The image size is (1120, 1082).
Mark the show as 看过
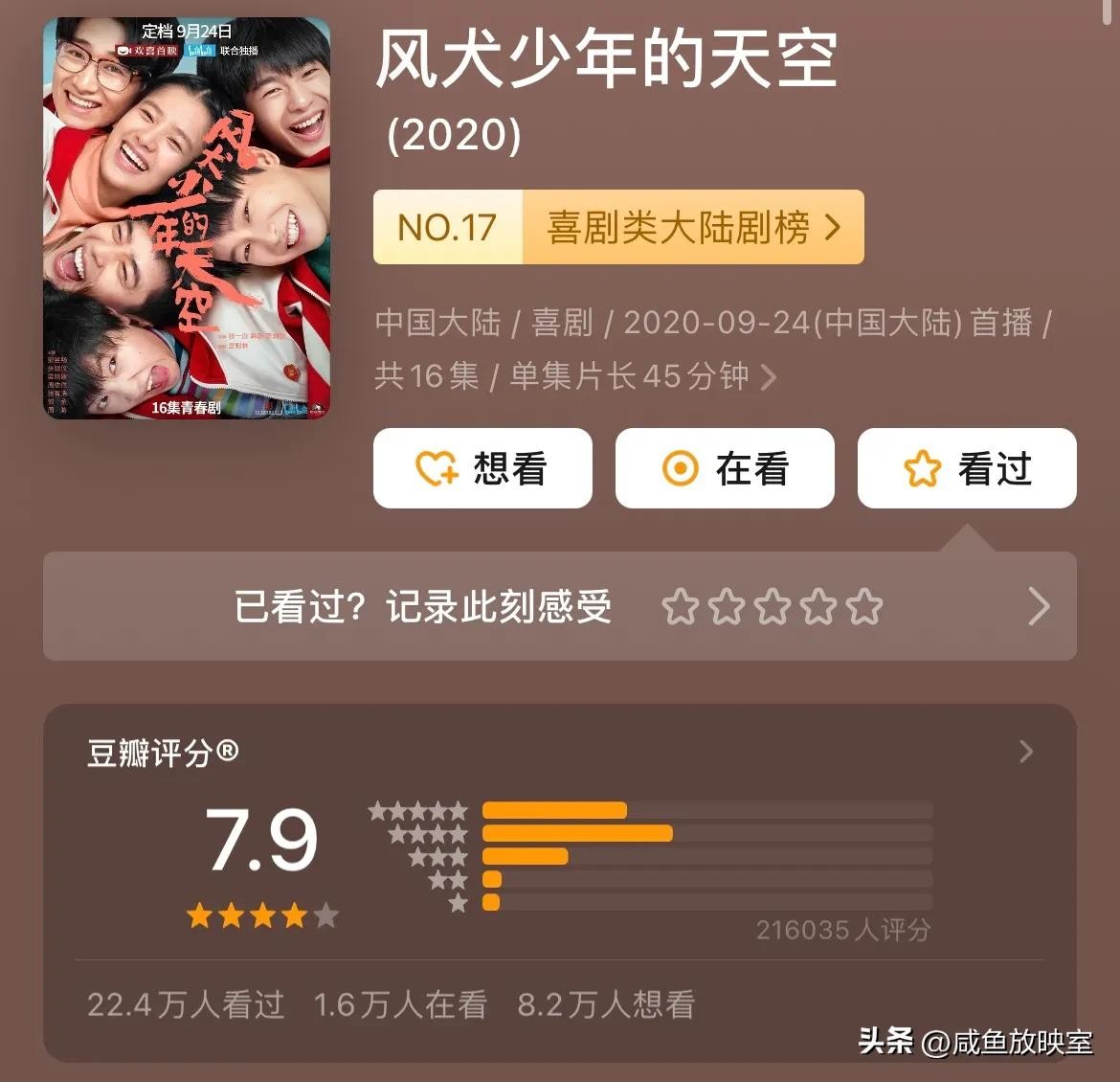click(x=967, y=468)
